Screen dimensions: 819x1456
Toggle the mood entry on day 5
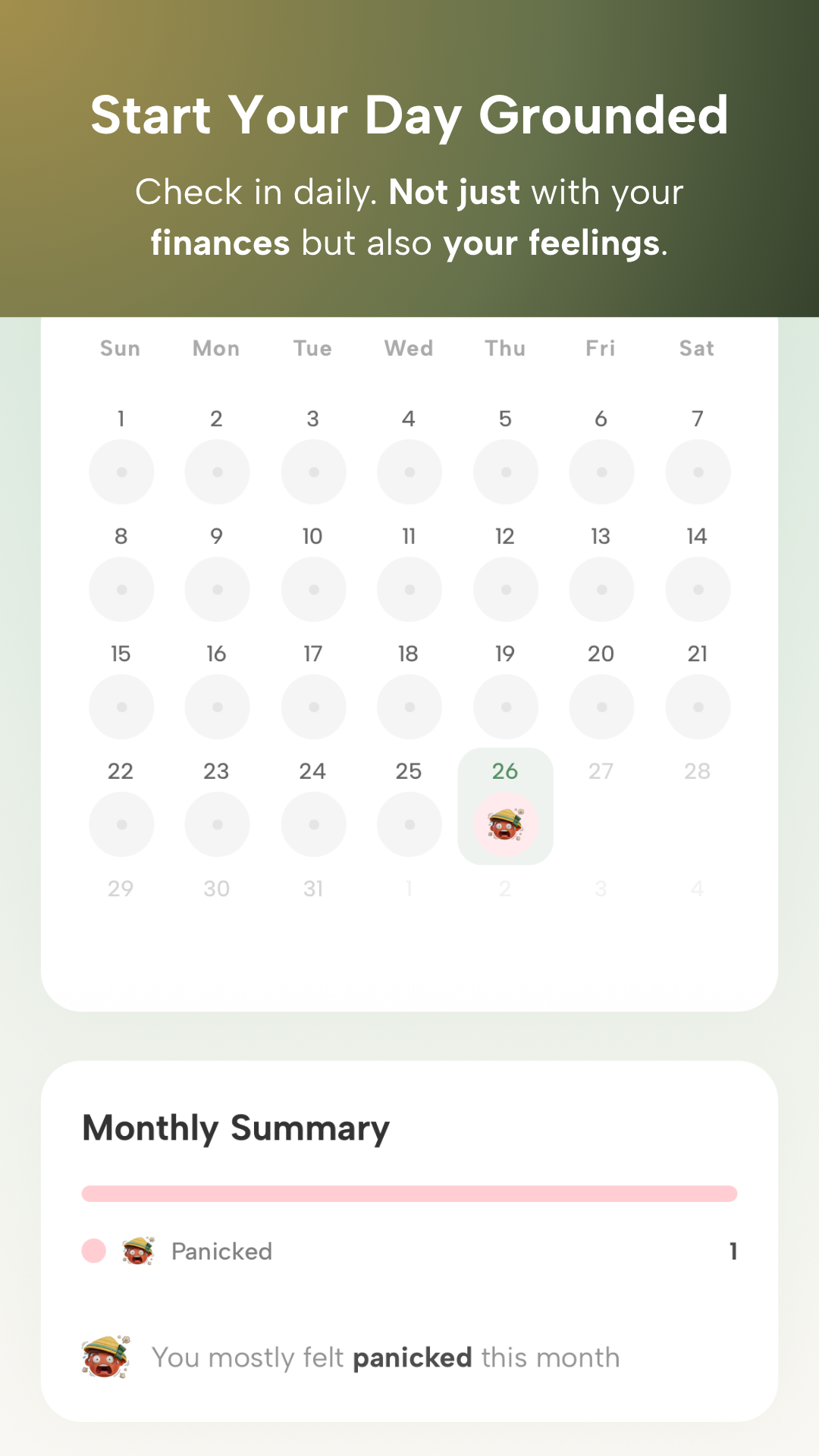505,472
